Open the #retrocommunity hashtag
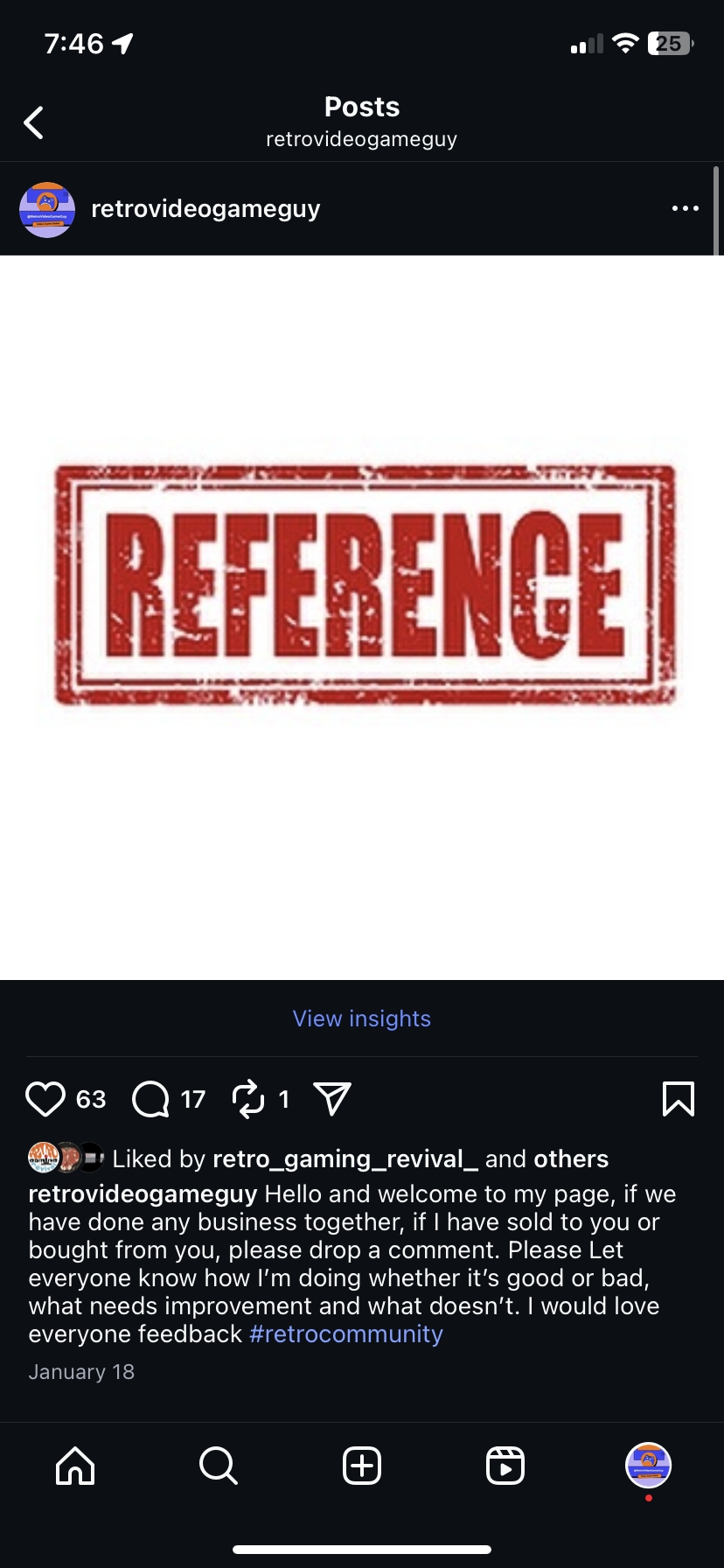This screenshot has width=724, height=1568. pyautogui.click(x=346, y=1333)
